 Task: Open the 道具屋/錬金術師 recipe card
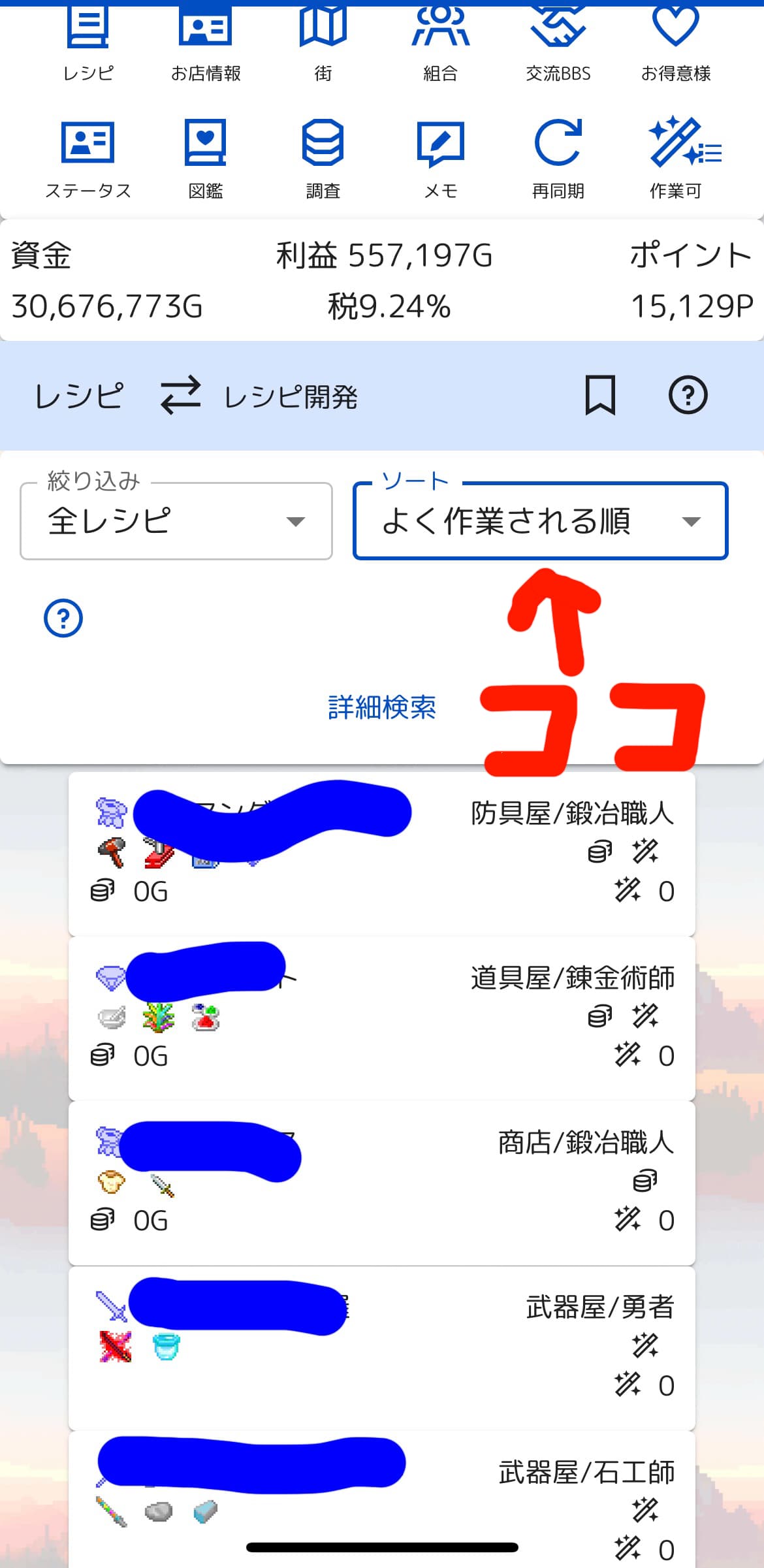pos(381,1017)
